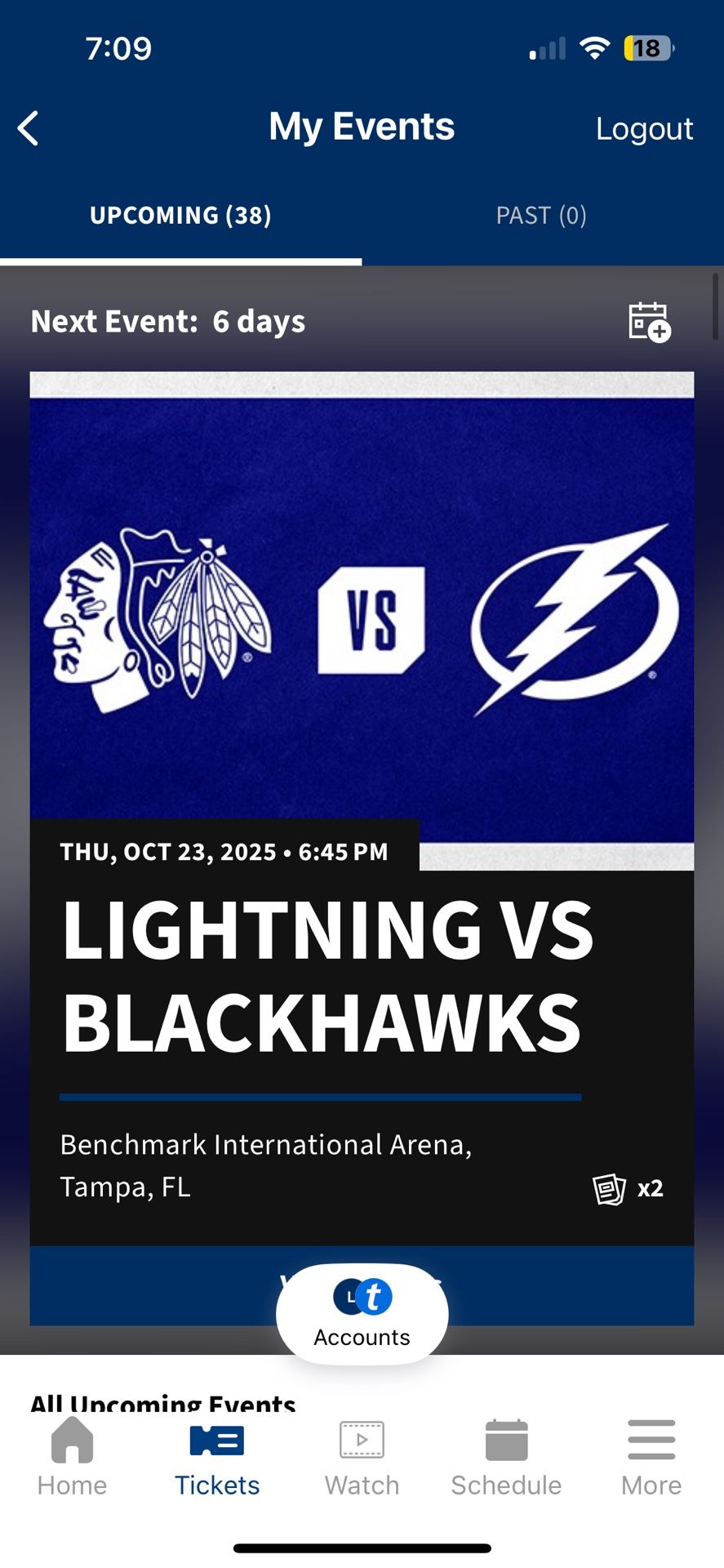Select the Tickets tab
The height and width of the screenshot is (1568, 724).
217,1457
